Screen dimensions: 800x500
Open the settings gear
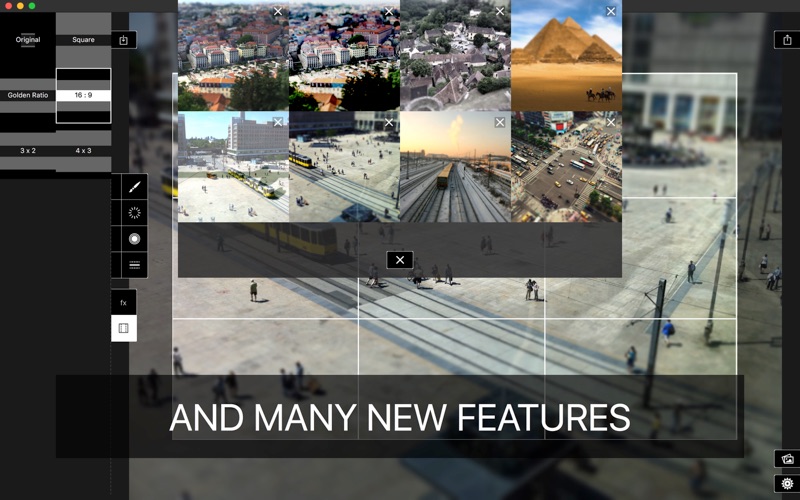point(787,484)
